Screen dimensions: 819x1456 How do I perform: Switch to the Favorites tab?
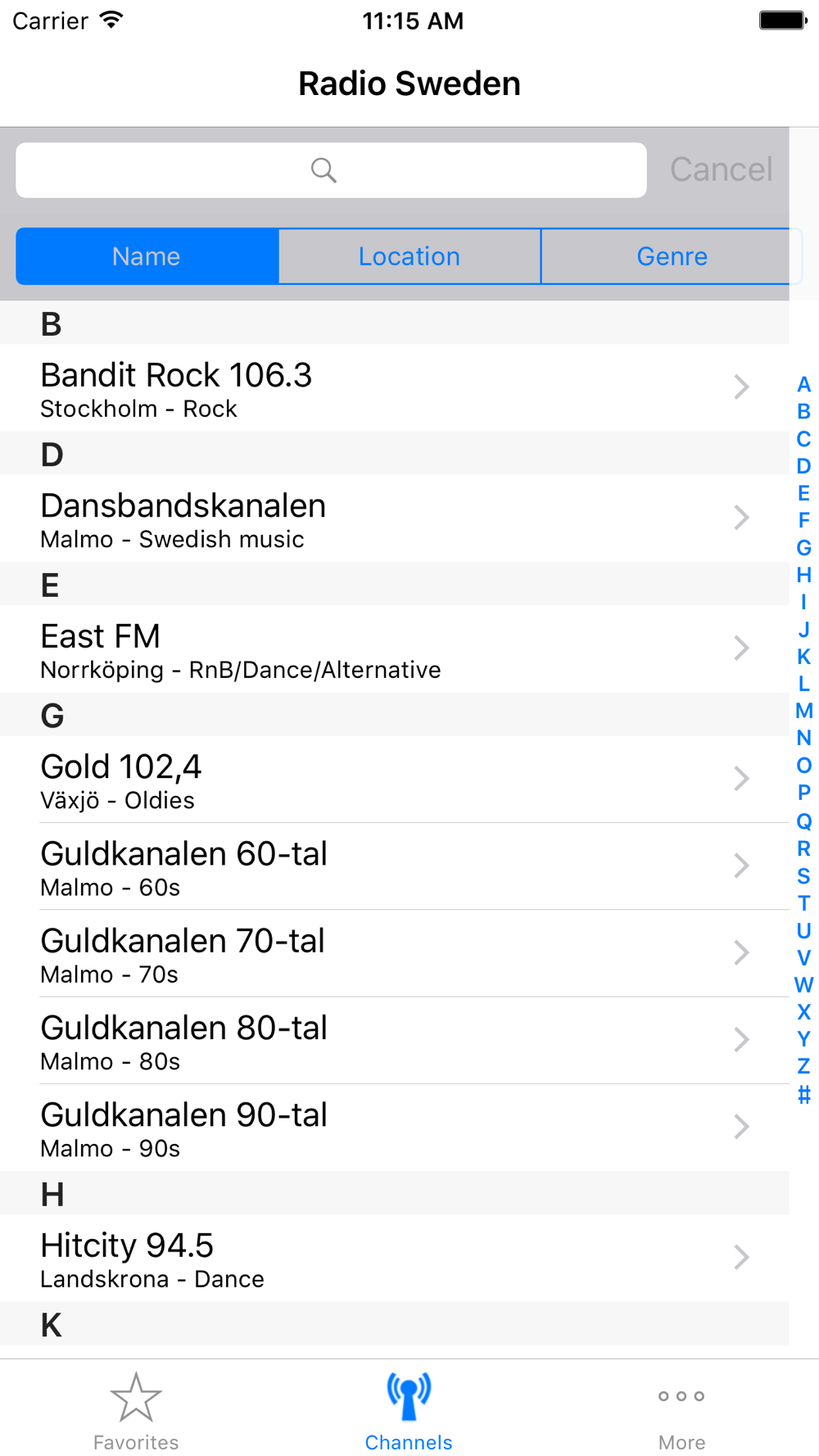coord(136,1410)
